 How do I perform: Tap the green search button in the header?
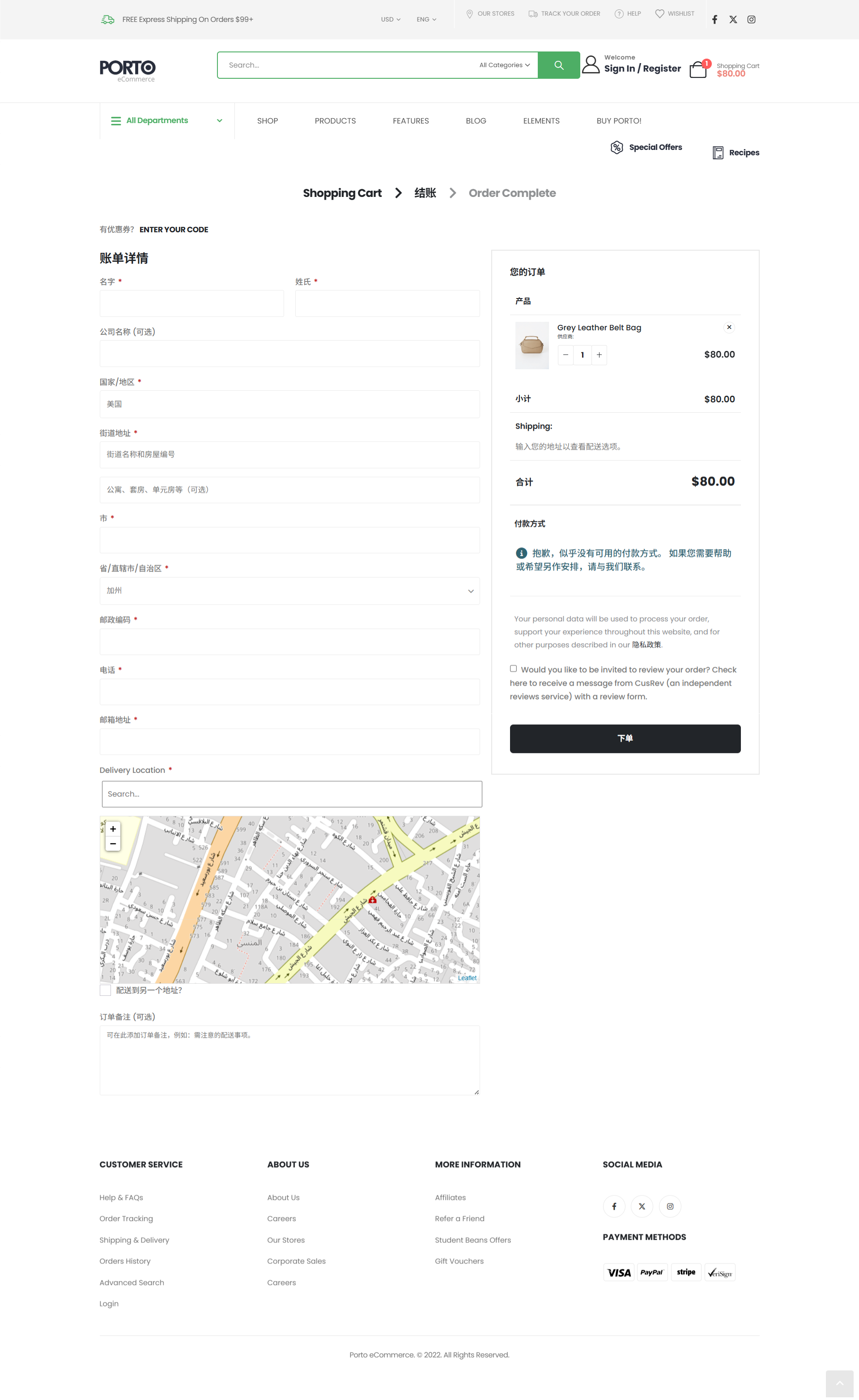pos(558,65)
